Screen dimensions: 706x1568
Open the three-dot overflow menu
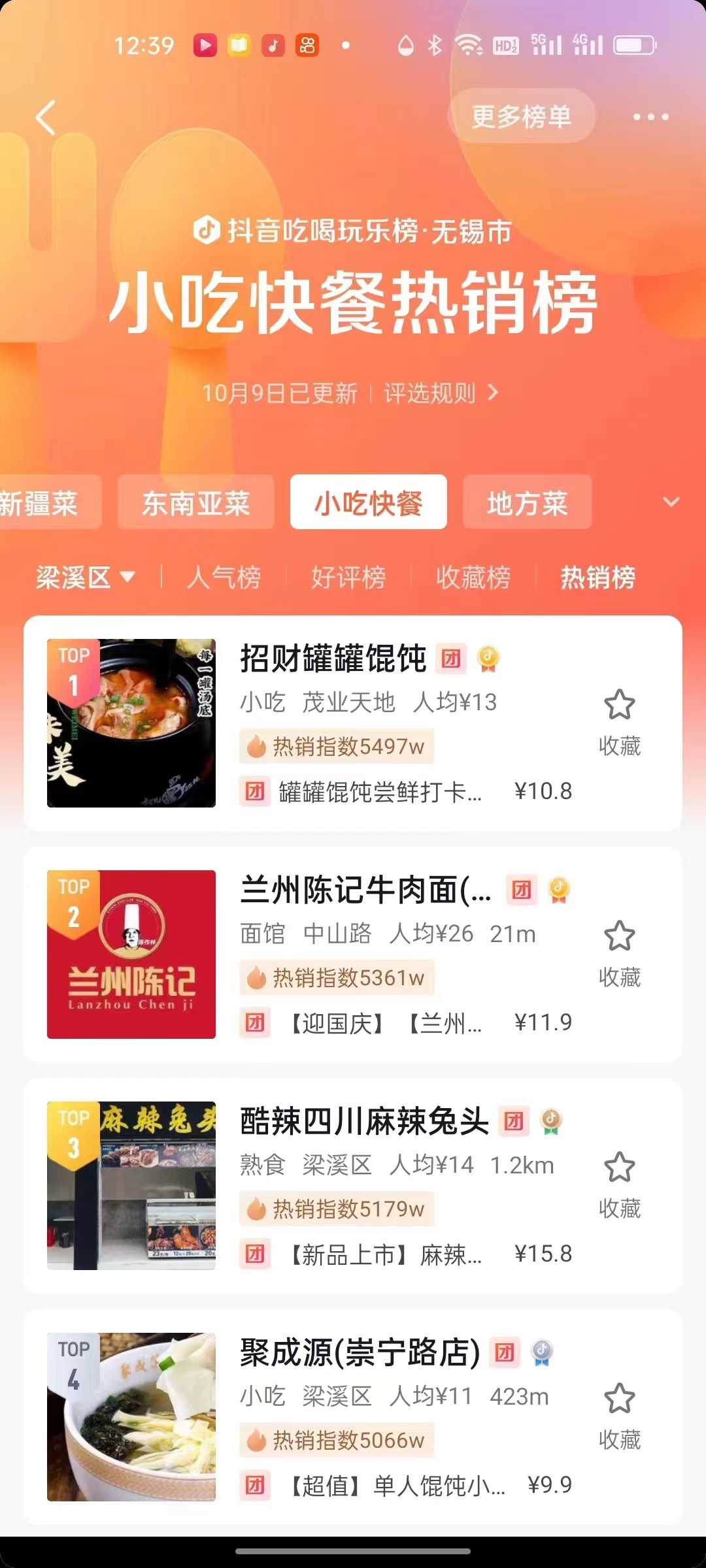pyautogui.click(x=650, y=118)
